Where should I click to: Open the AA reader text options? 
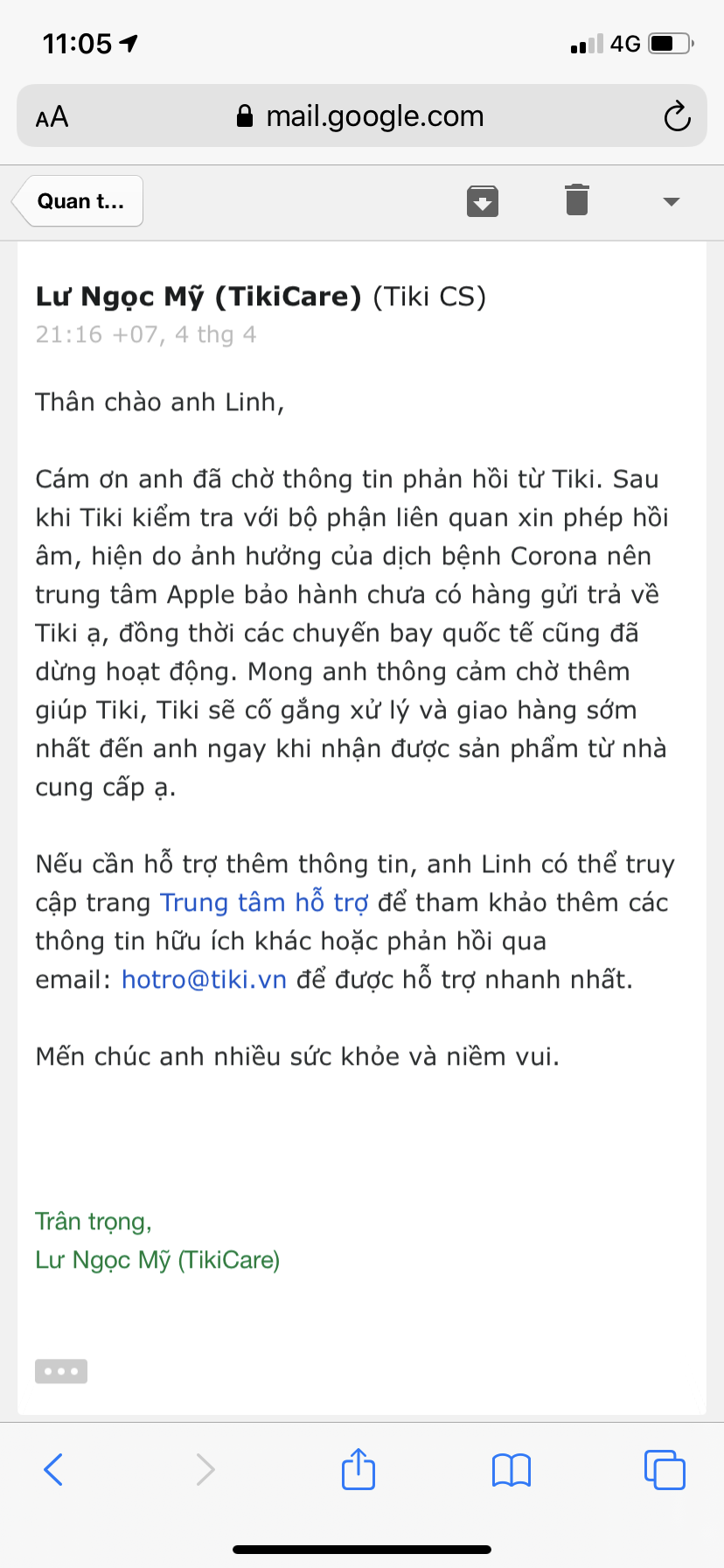click(52, 116)
